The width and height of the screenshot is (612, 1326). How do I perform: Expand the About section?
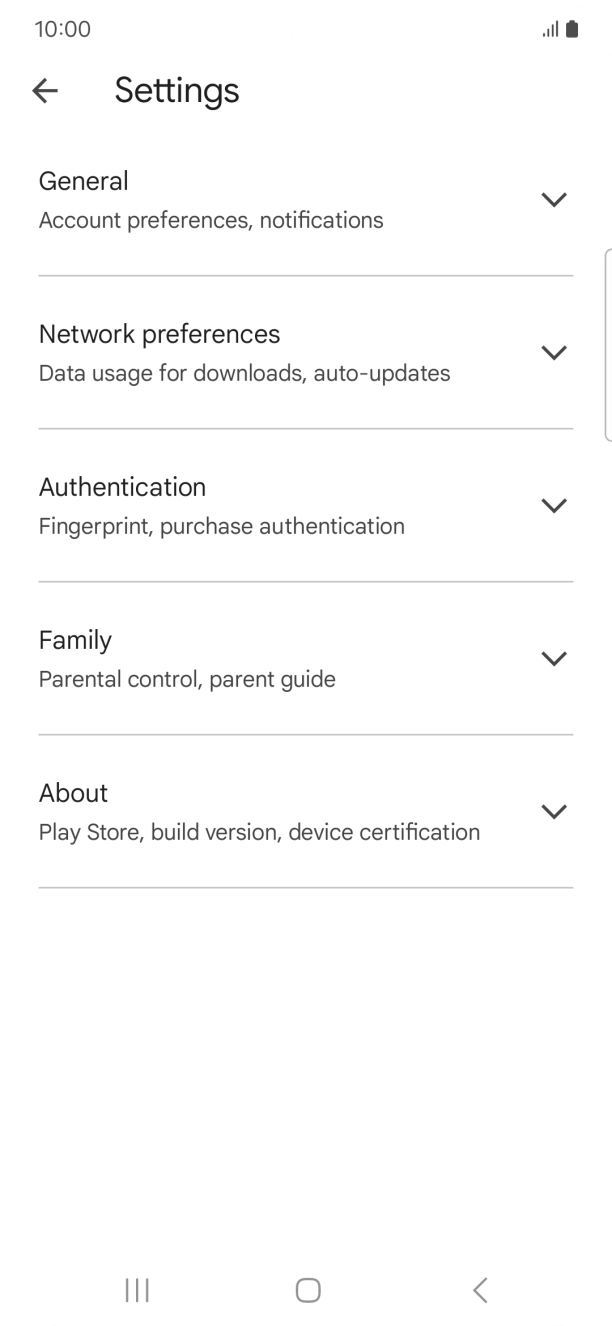(x=553, y=812)
